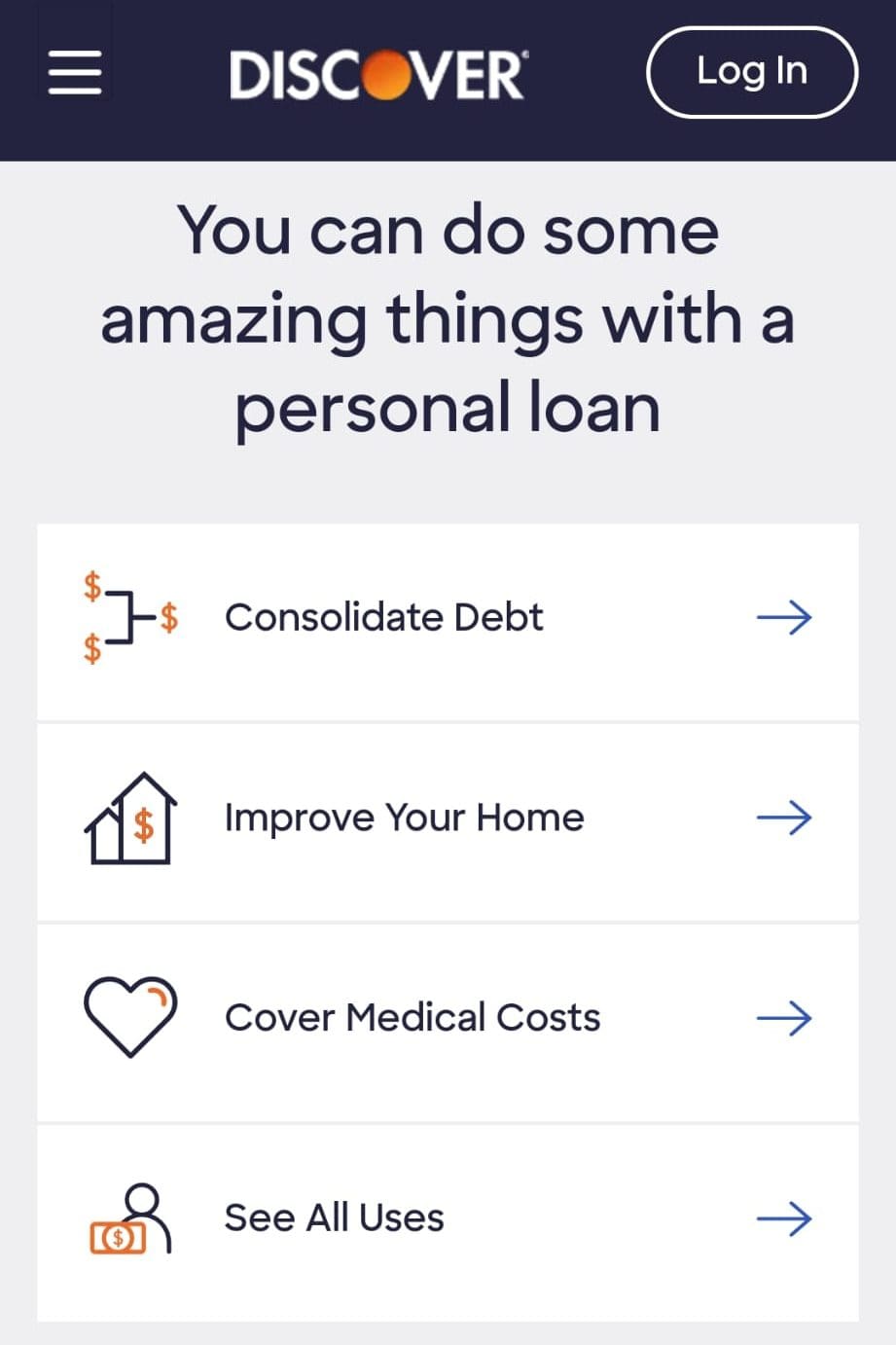The height and width of the screenshot is (1345, 896).
Task: Open the hamburger navigation menu
Action: point(75,73)
